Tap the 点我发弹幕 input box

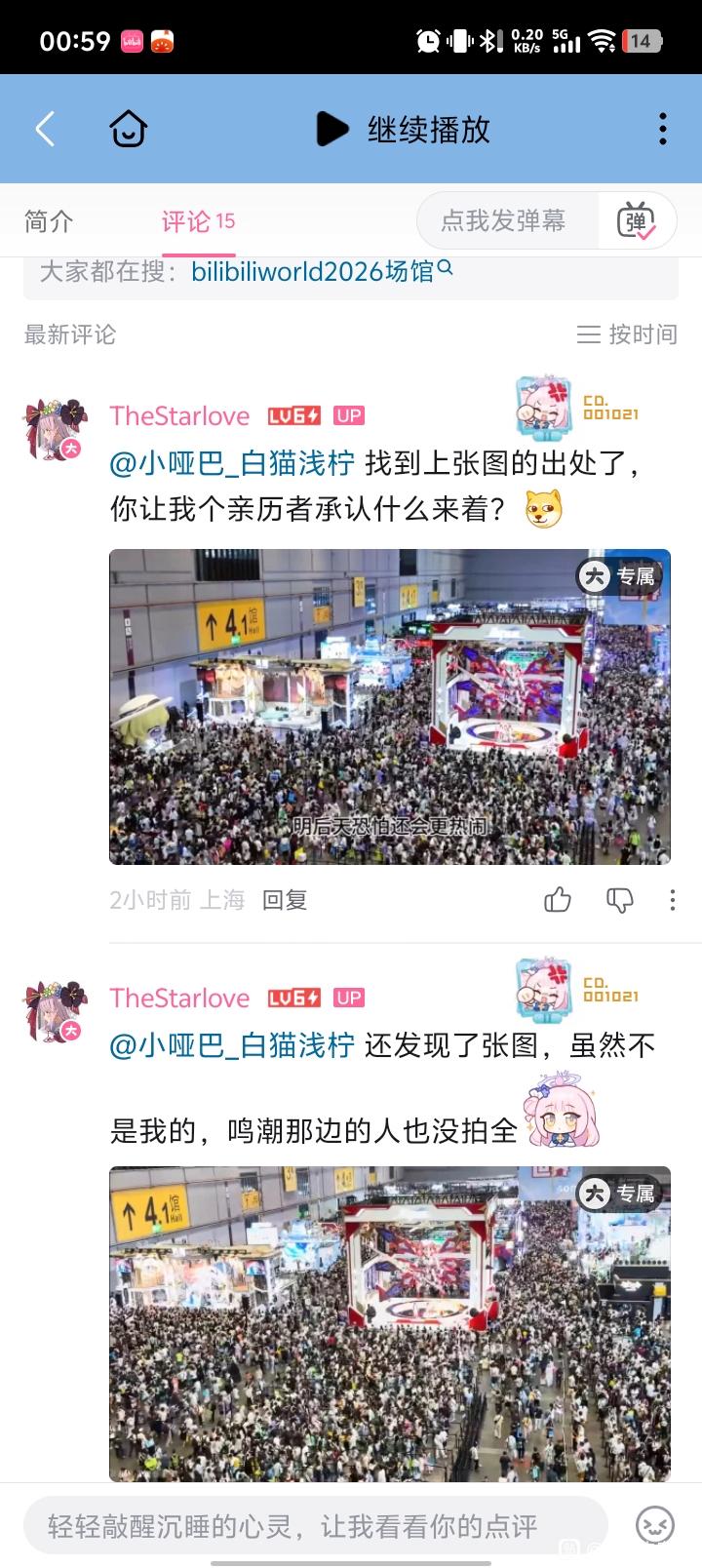[504, 220]
